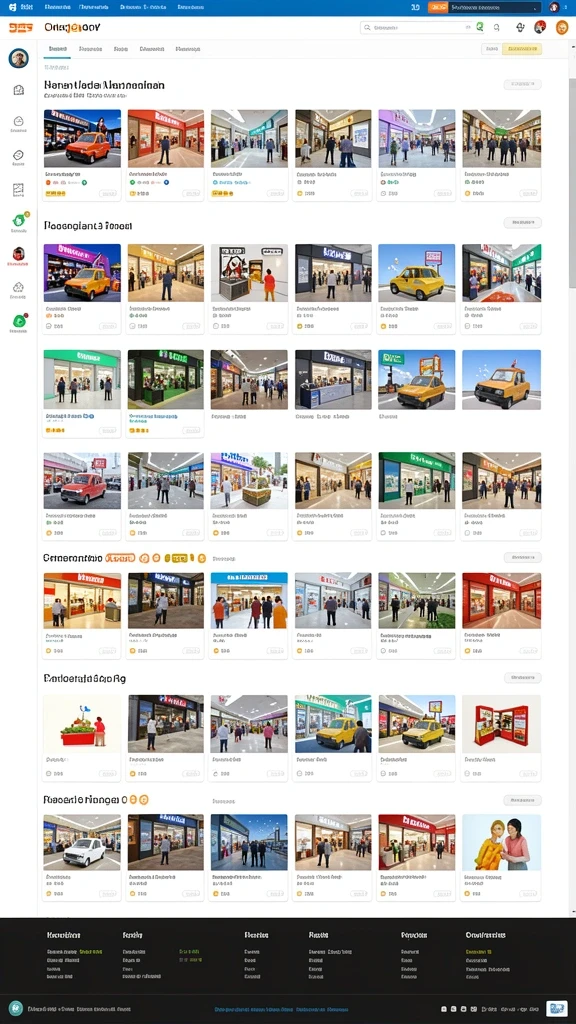The height and width of the screenshot is (1024, 576).
Task: Select the first underlined tab below the header
Action: pyautogui.click(x=57, y=49)
